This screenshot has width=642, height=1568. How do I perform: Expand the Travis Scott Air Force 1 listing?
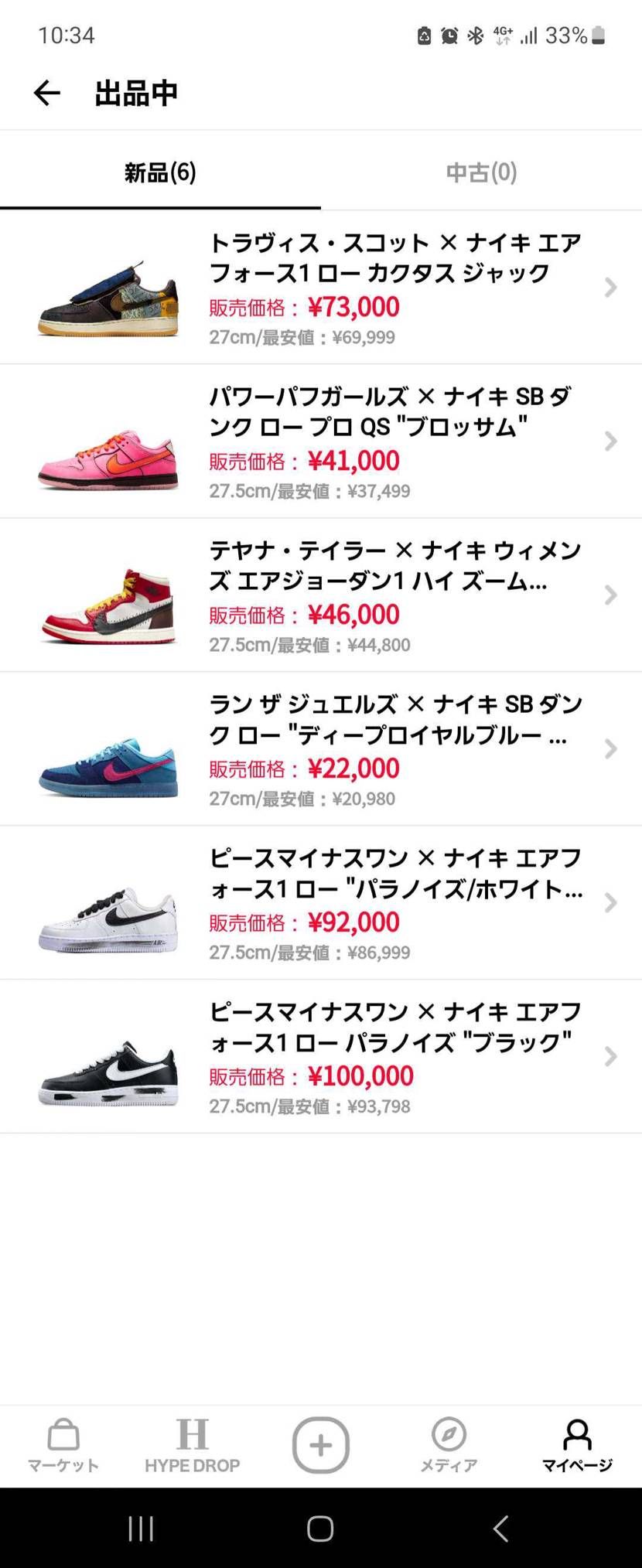tap(610, 287)
